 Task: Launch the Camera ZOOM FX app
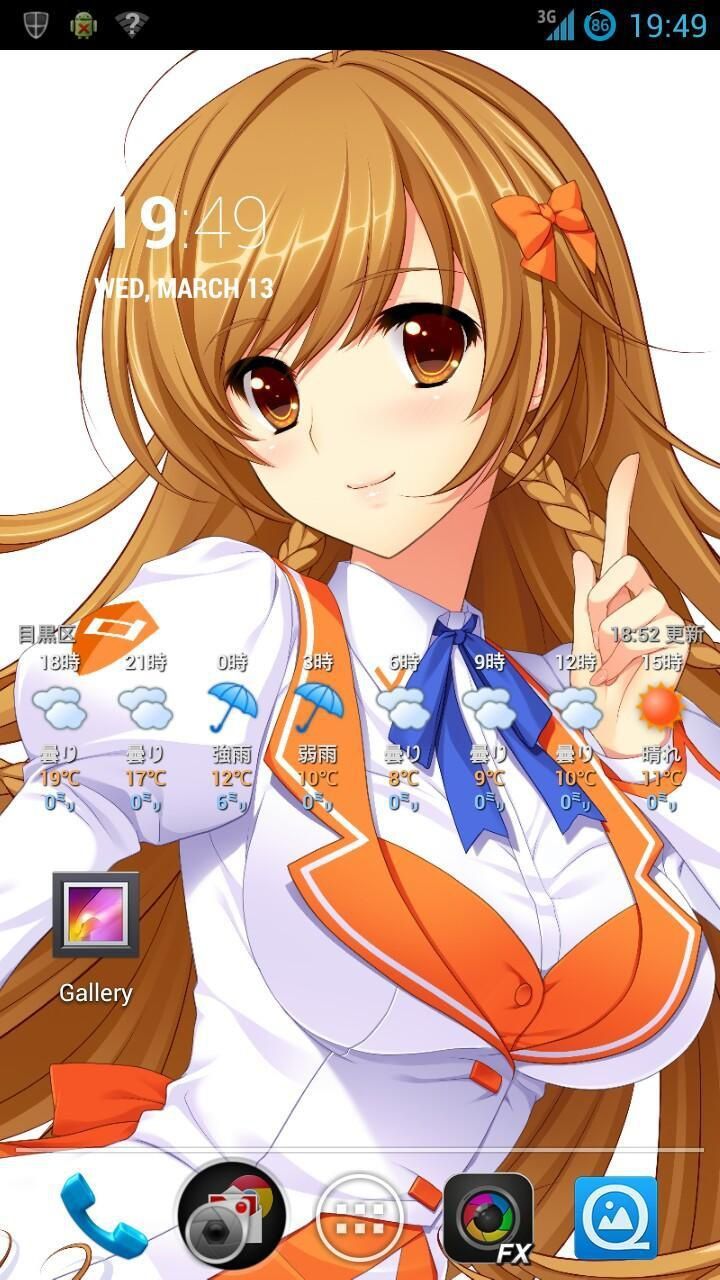tap(488, 1216)
